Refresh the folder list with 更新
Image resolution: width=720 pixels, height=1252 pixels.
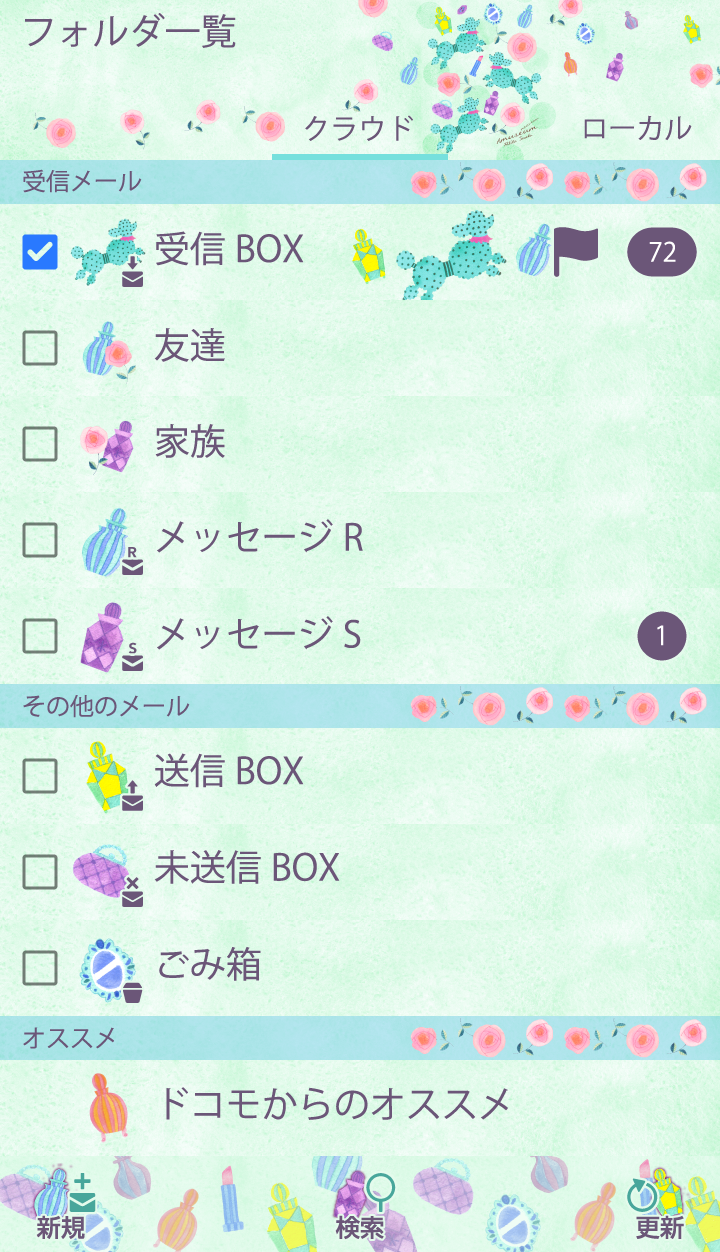(x=659, y=1210)
